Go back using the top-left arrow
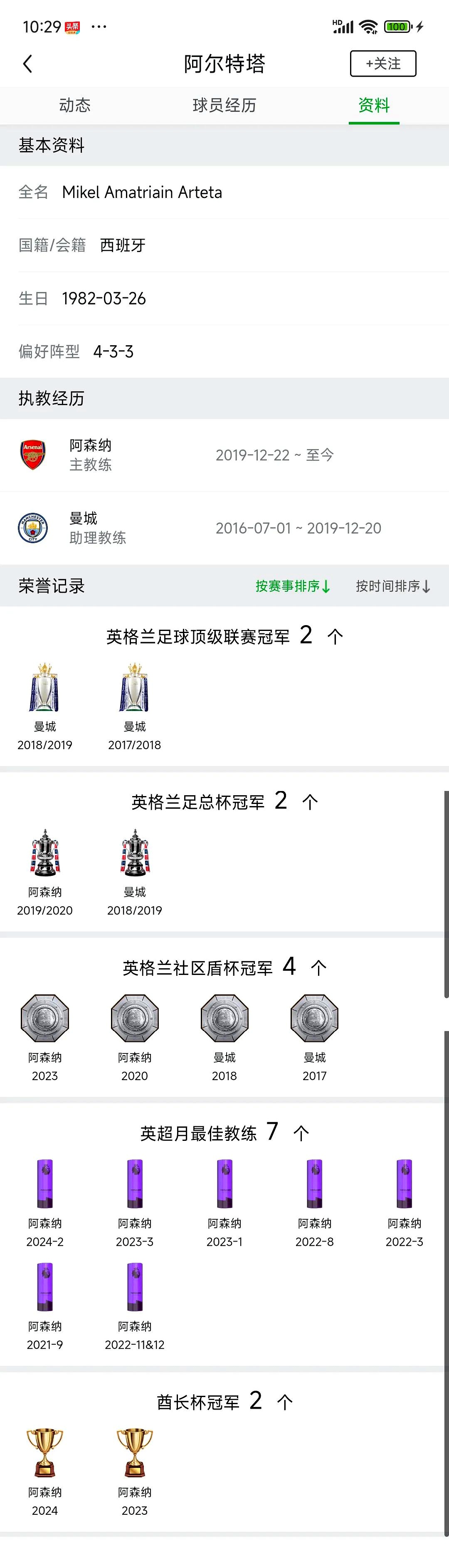The image size is (449, 1568). (27, 64)
